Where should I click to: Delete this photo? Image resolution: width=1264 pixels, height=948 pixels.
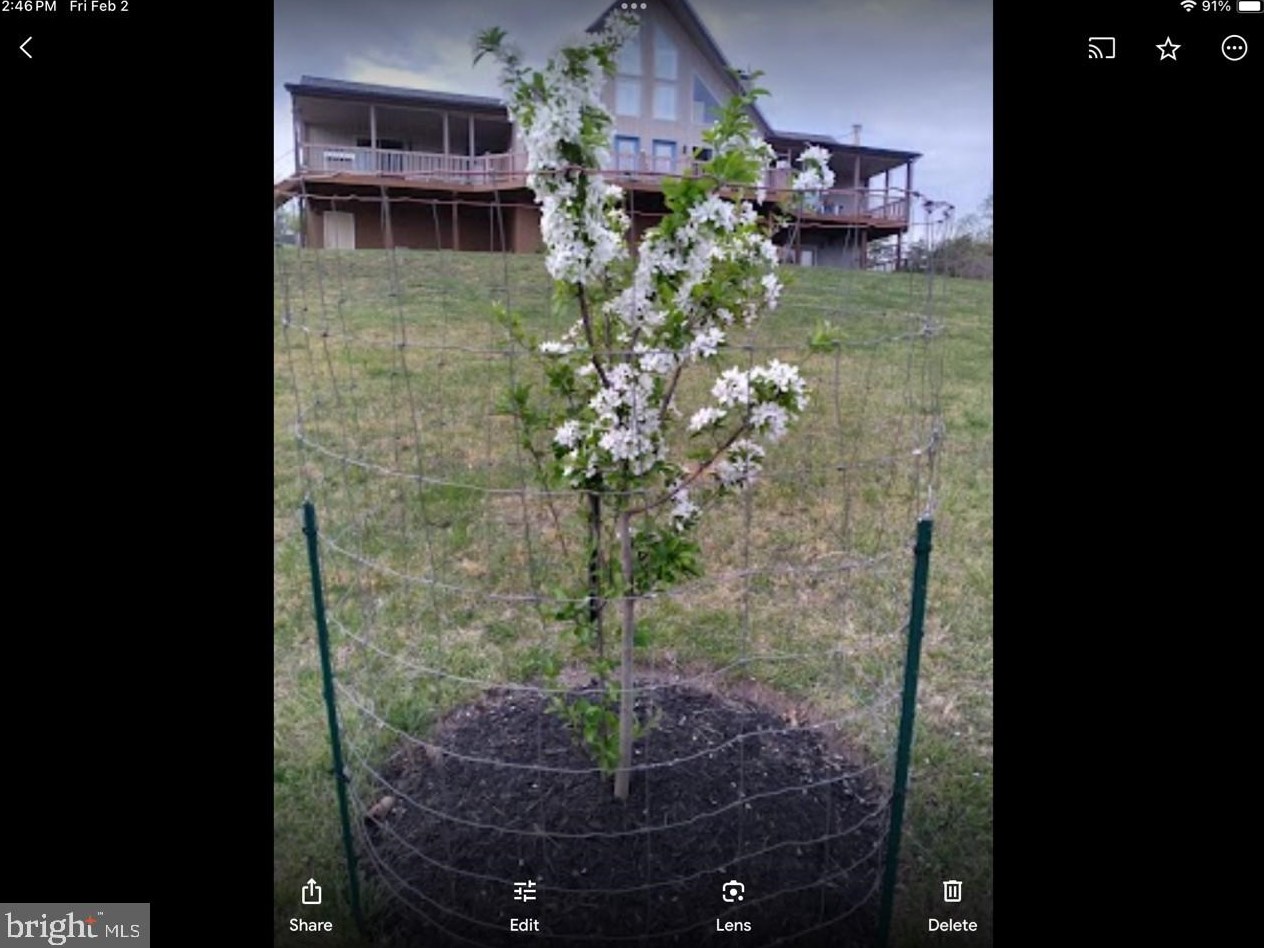(x=952, y=903)
